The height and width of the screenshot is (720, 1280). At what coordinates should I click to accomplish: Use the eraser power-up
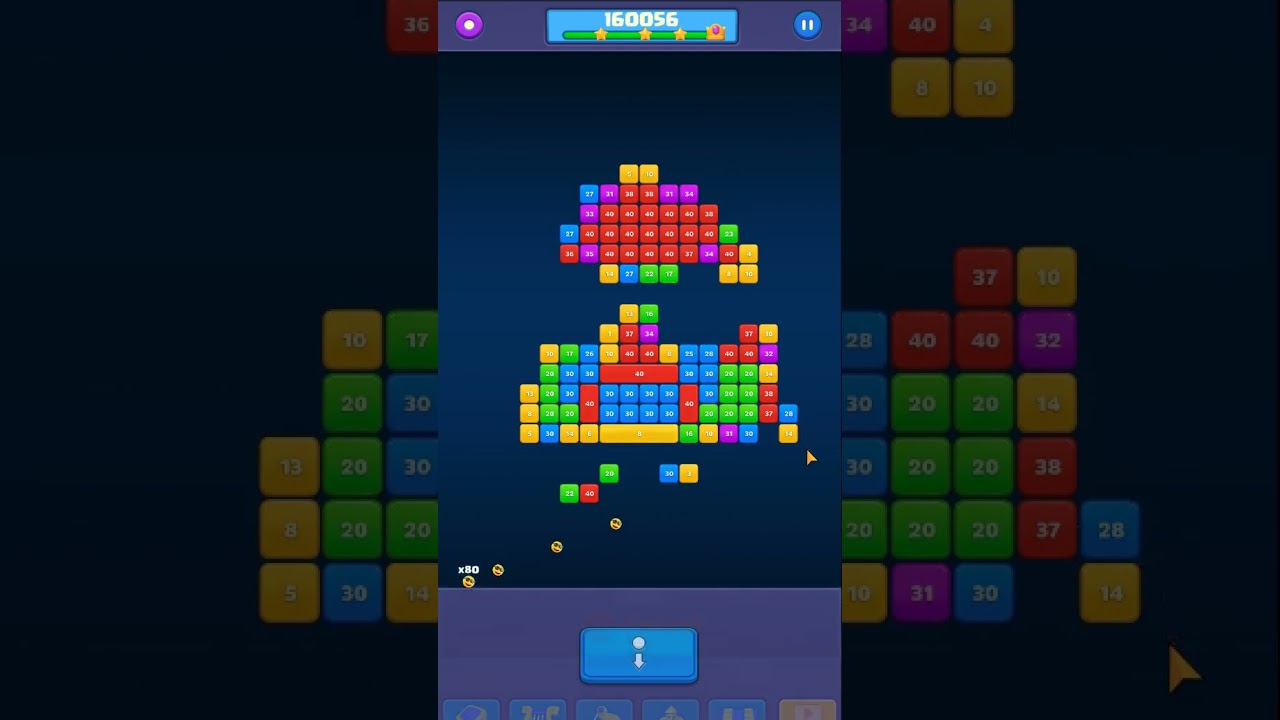pyautogui.click(x=471, y=711)
